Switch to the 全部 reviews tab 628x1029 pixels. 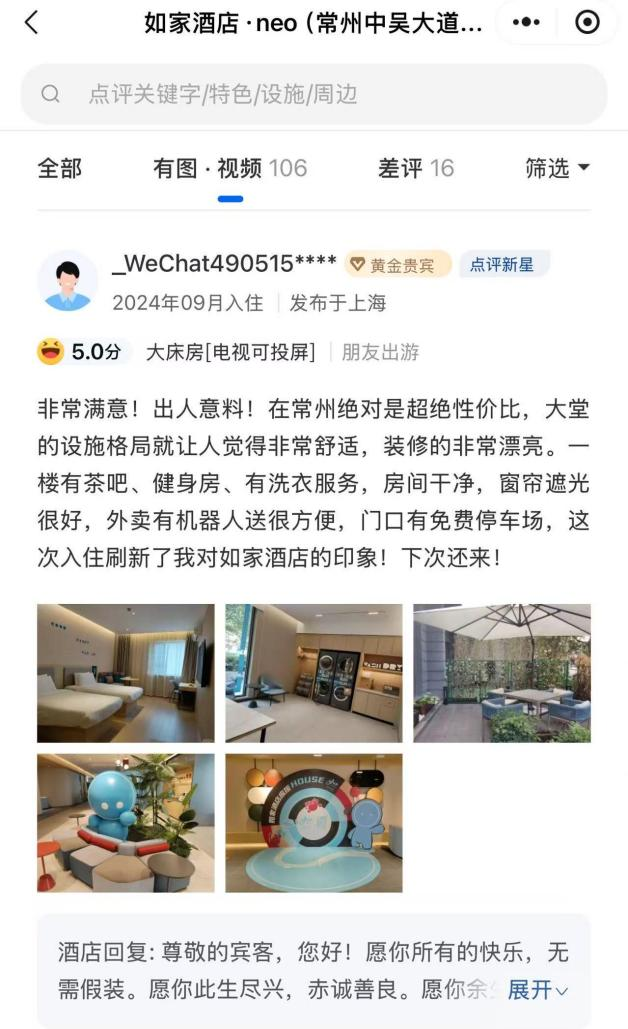(60, 168)
